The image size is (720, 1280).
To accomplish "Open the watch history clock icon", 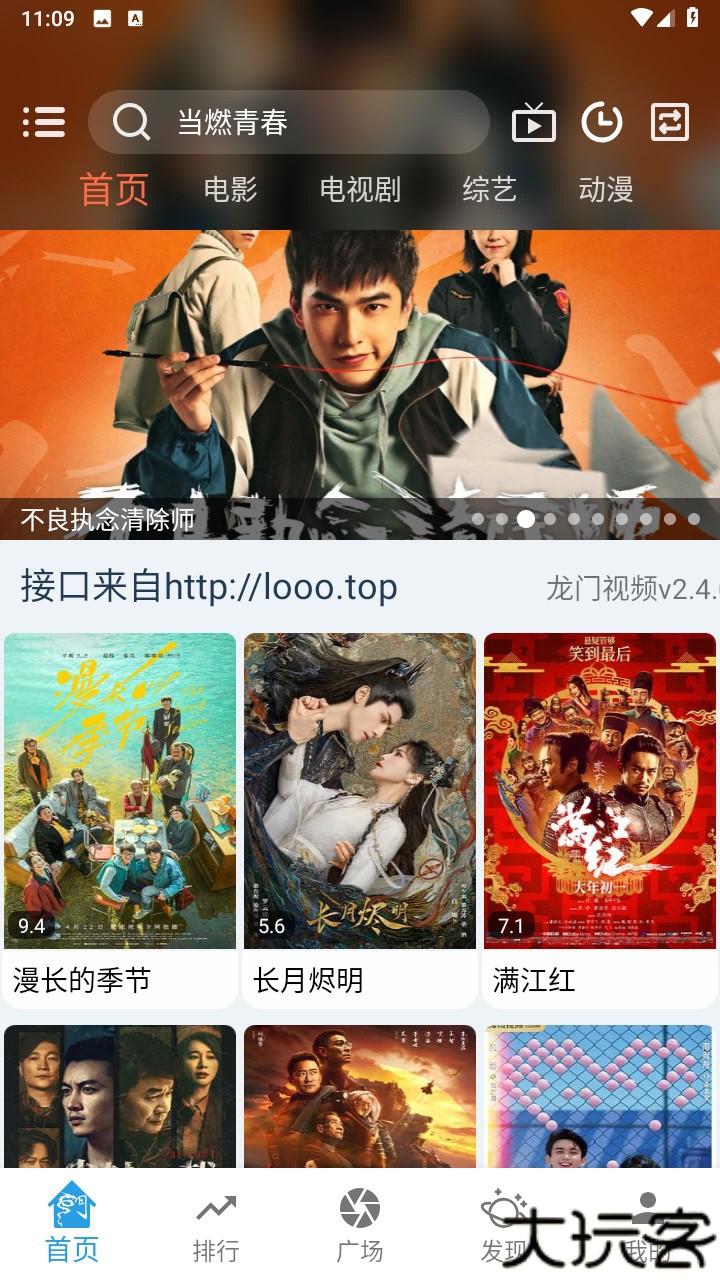I will coord(602,123).
